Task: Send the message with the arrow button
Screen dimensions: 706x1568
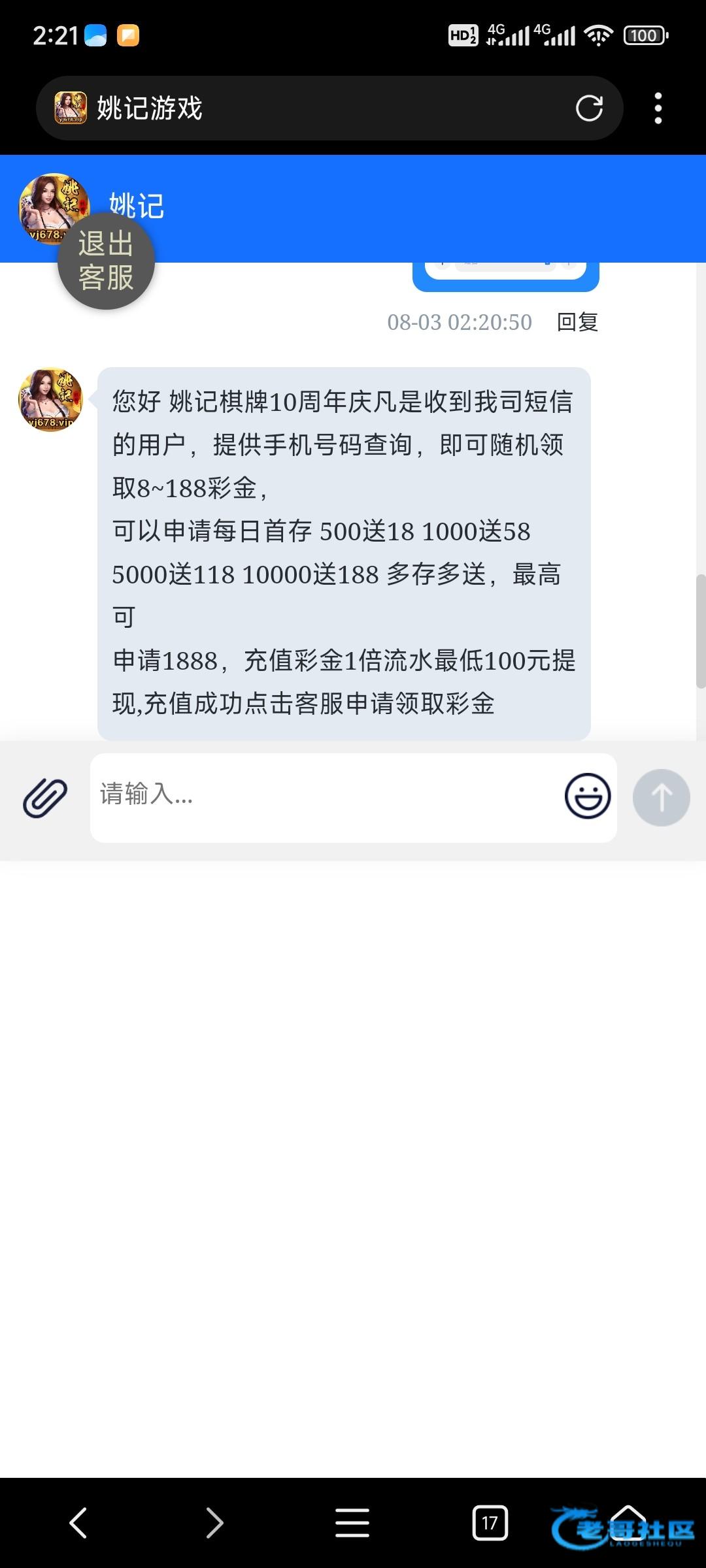Action: (x=661, y=797)
